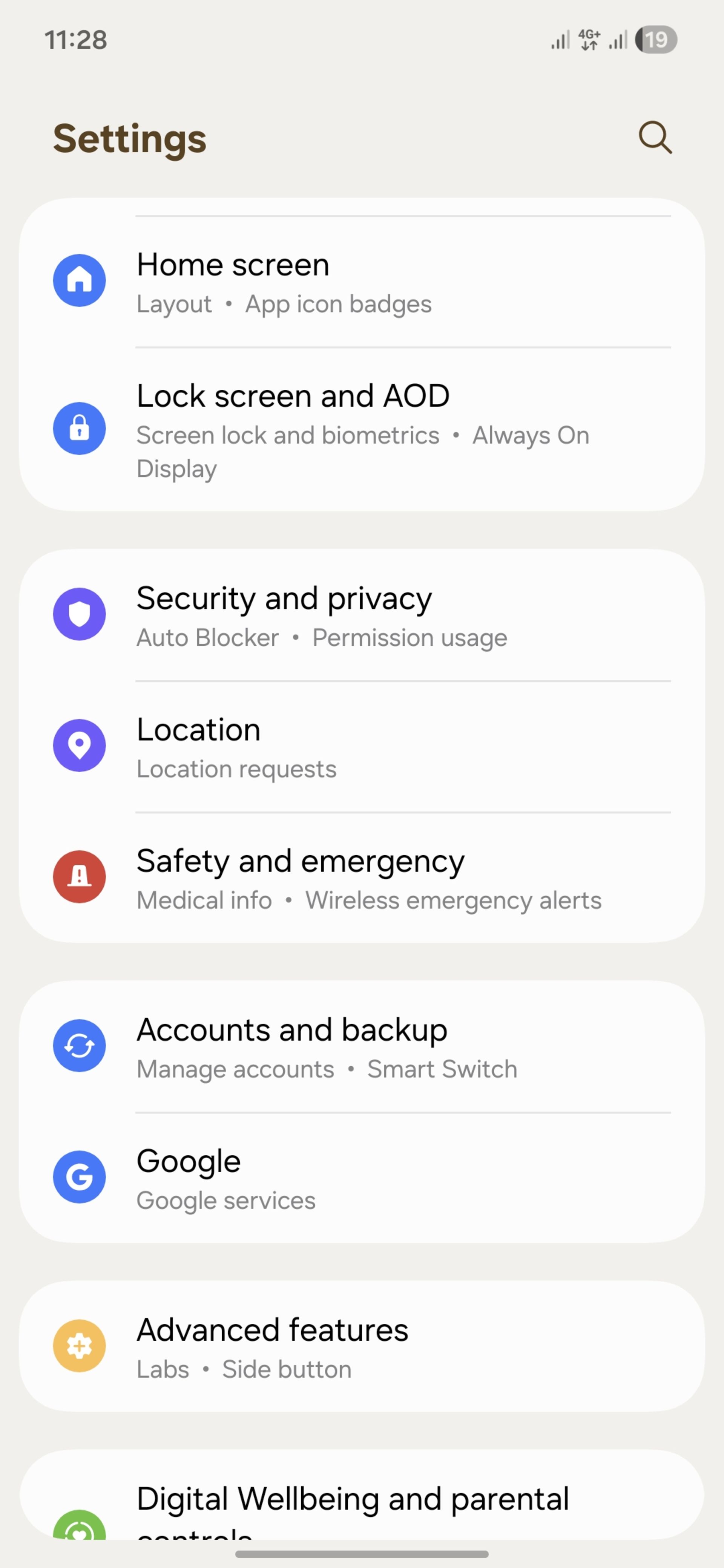The image size is (724, 1568).
Task: Open Security and privacy
Action: tap(362, 616)
